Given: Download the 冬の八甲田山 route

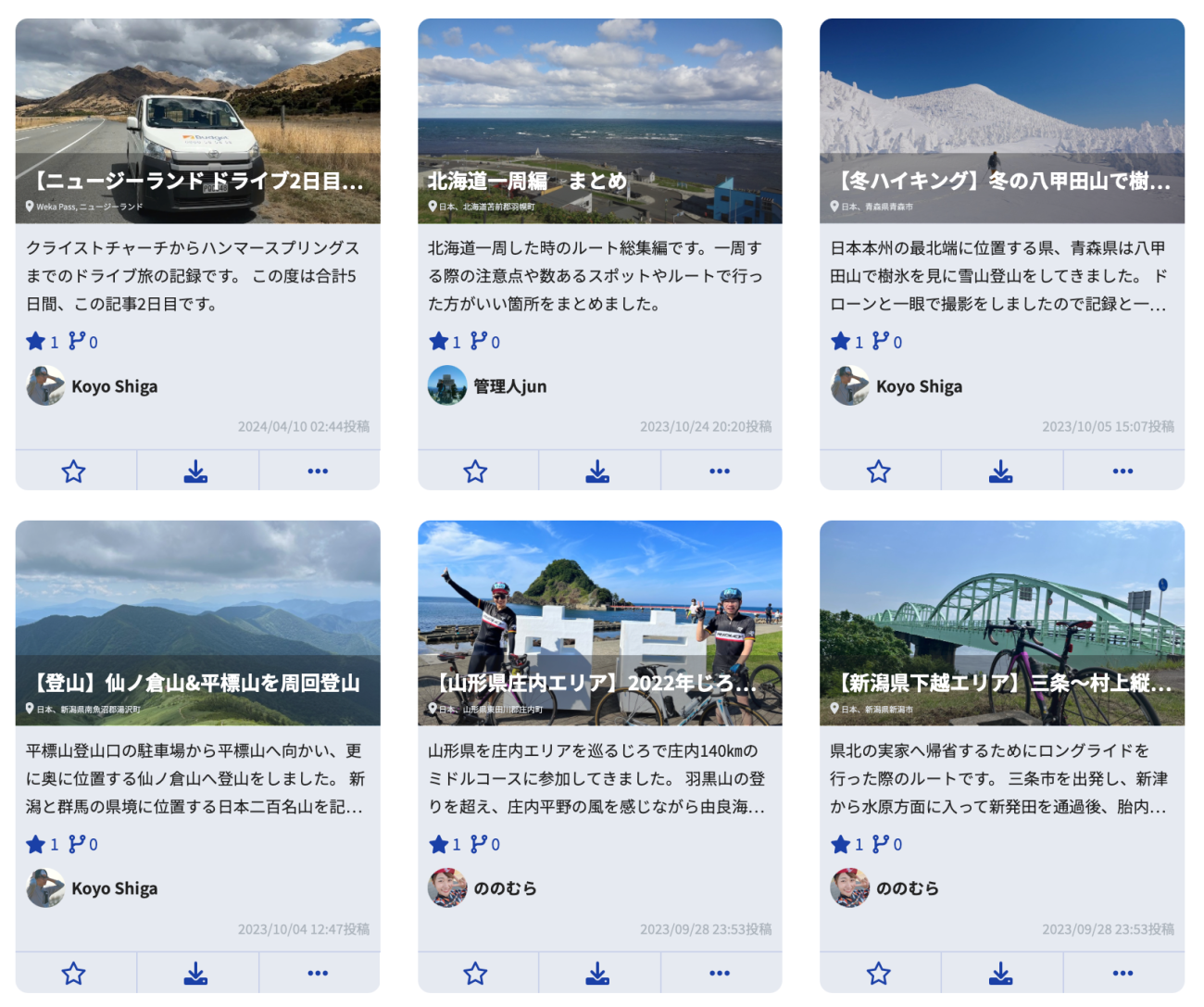Looking at the screenshot, I should click(1001, 472).
